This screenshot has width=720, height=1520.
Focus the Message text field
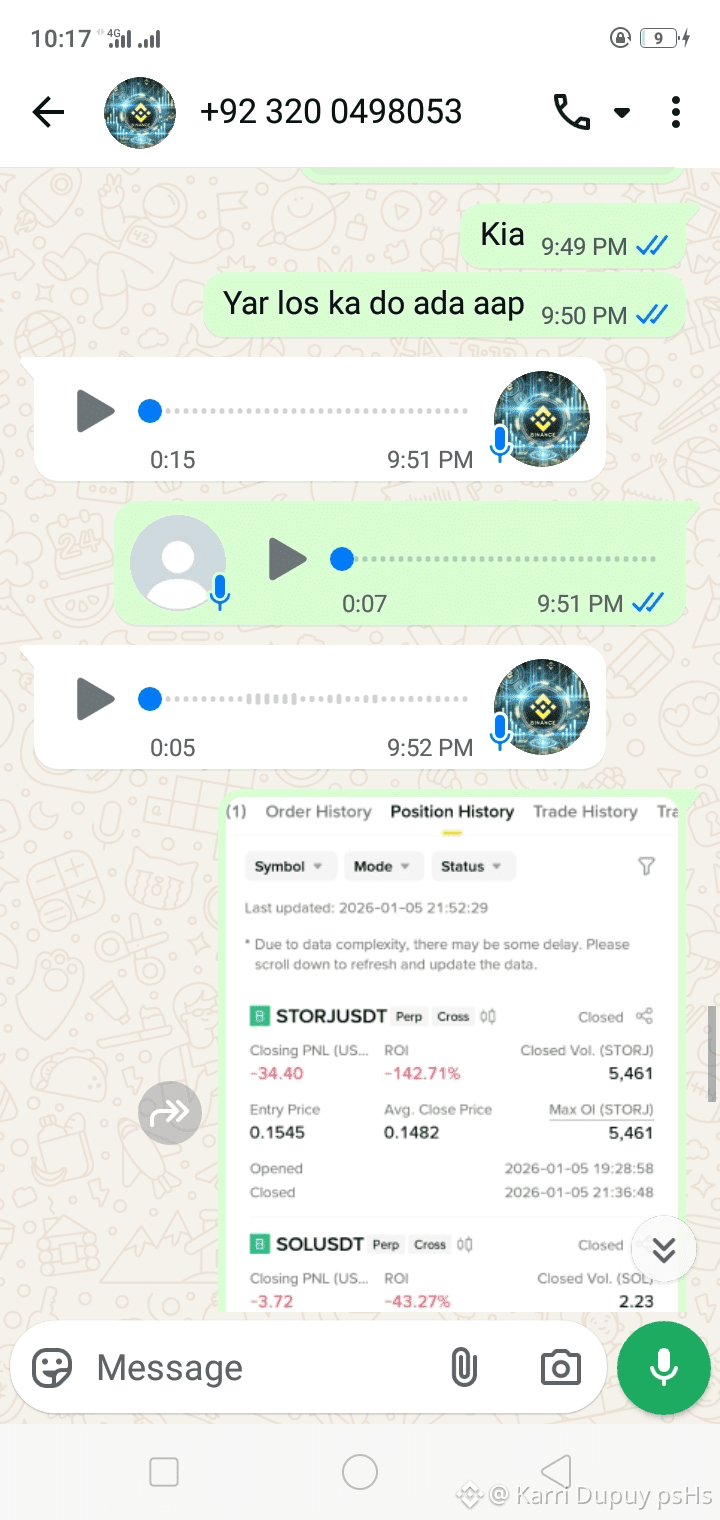(260, 1367)
